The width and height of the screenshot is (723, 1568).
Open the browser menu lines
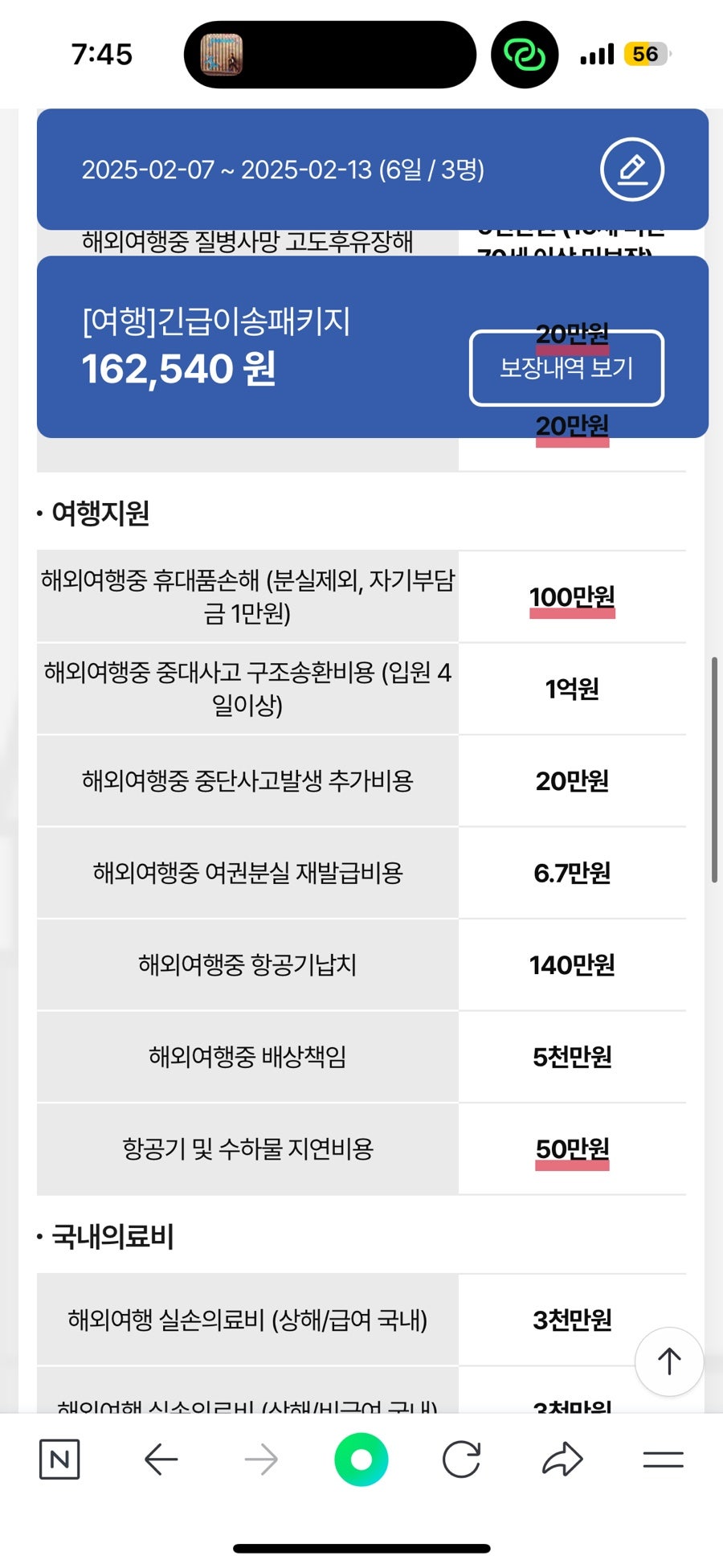tap(663, 1459)
